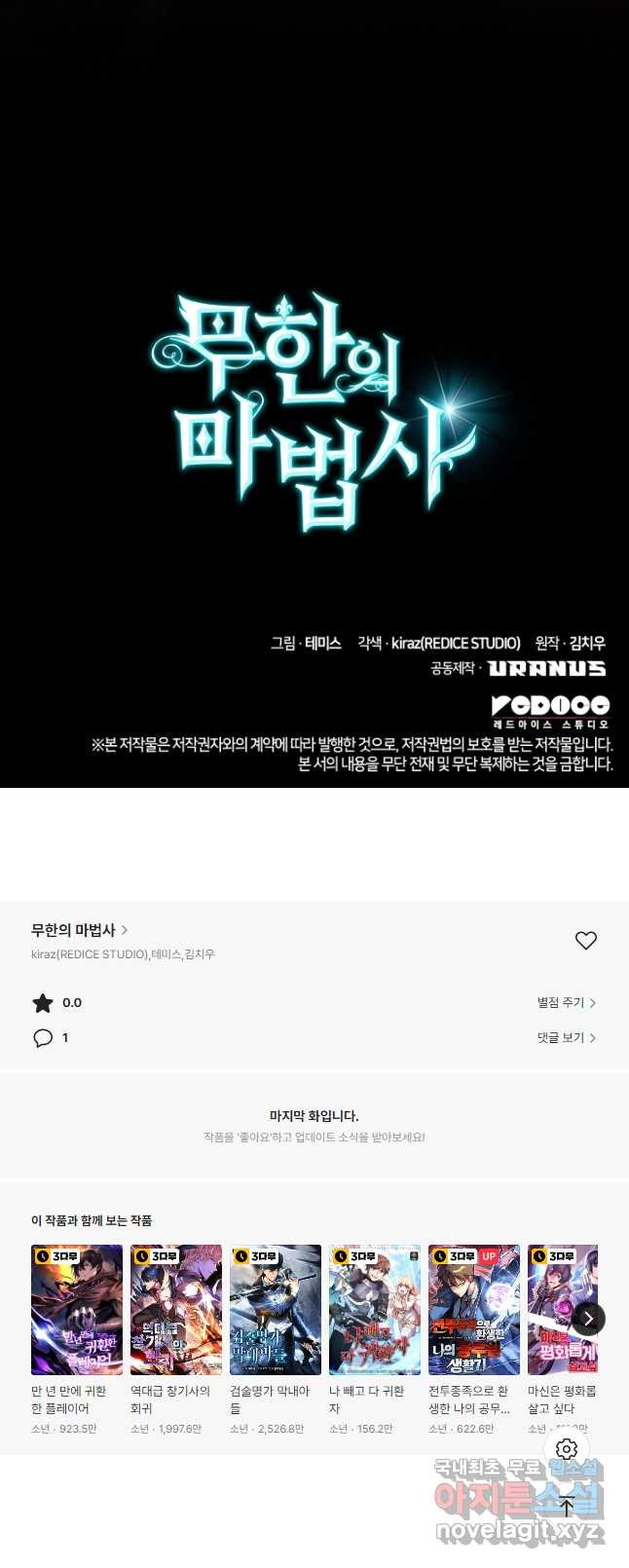Jump back to top with the up arrow
Screen dimensions: 629x1568
tap(567, 1507)
